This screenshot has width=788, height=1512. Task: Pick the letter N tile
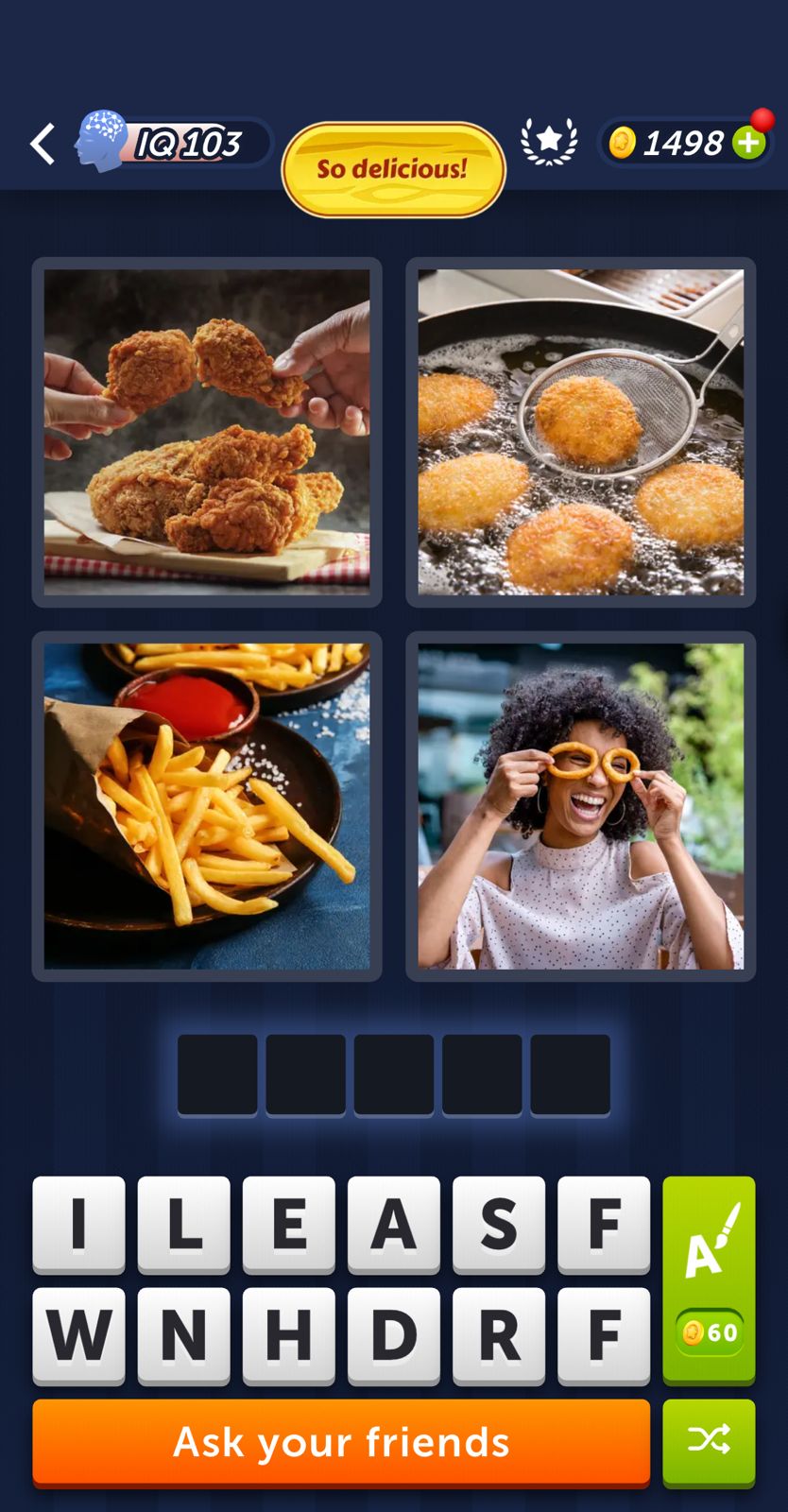click(183, 1335)
